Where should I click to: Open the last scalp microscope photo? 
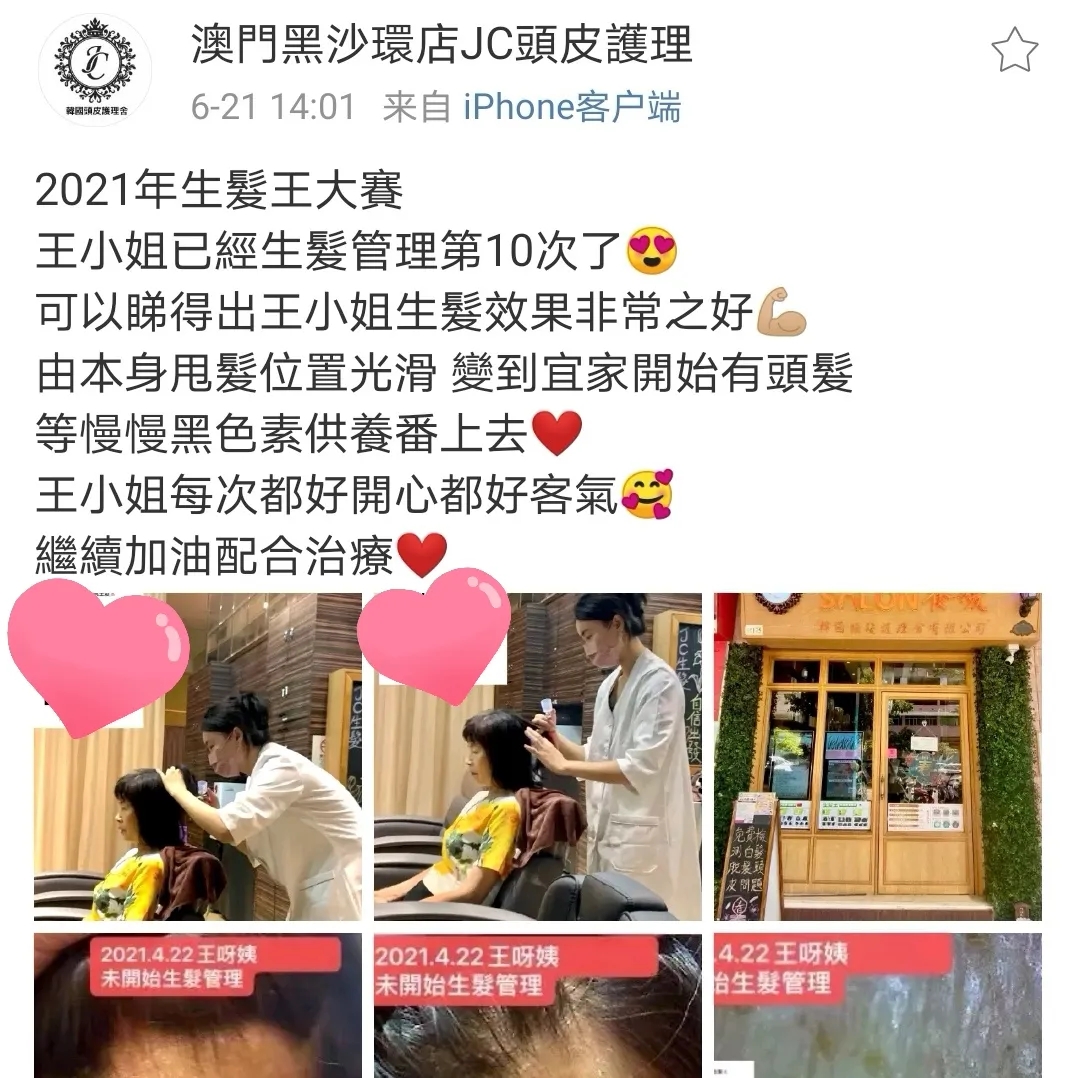pyautogui.click(x=877, y=1005)
